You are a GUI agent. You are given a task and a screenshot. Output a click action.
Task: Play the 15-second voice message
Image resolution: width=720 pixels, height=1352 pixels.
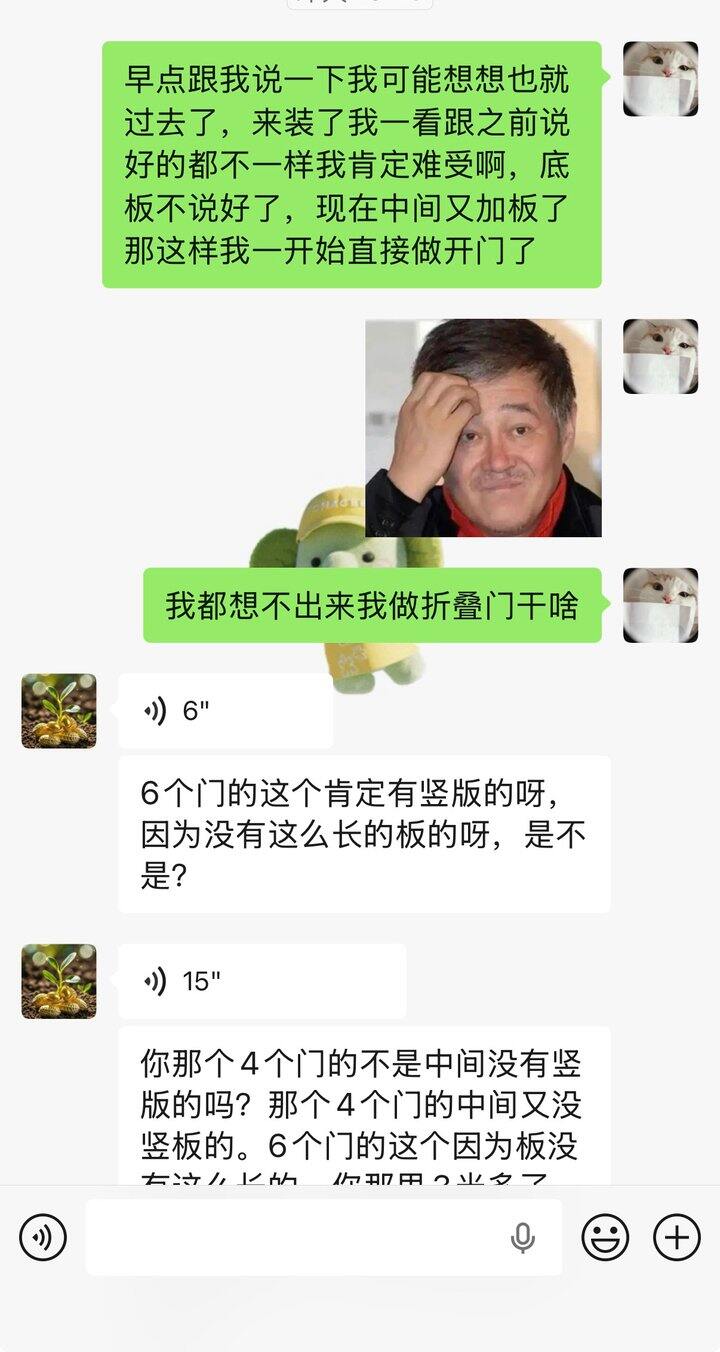coord(262,981)
